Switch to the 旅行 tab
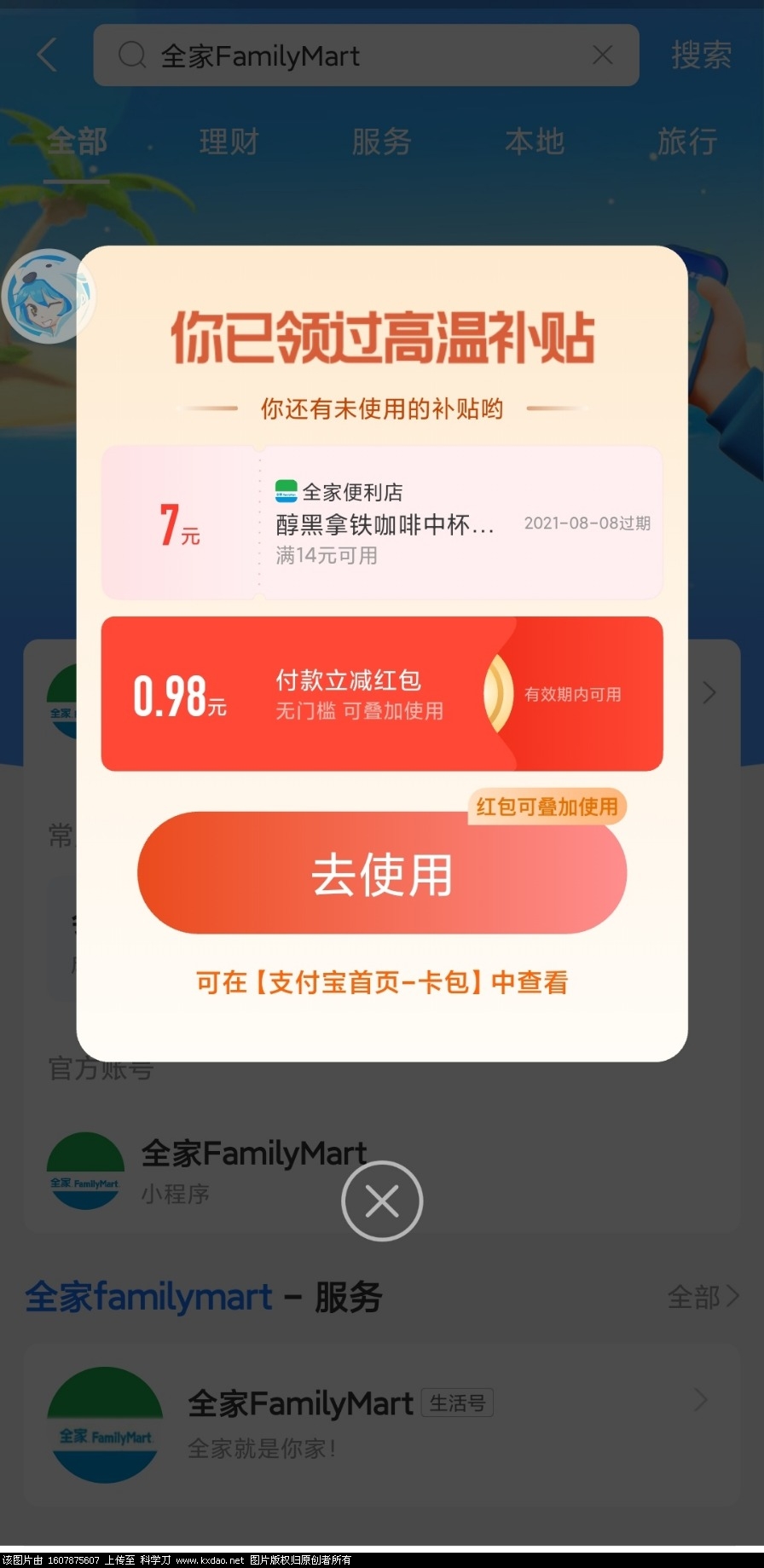The width and height of the screenshot is (764, 1568). coord(686,142)
